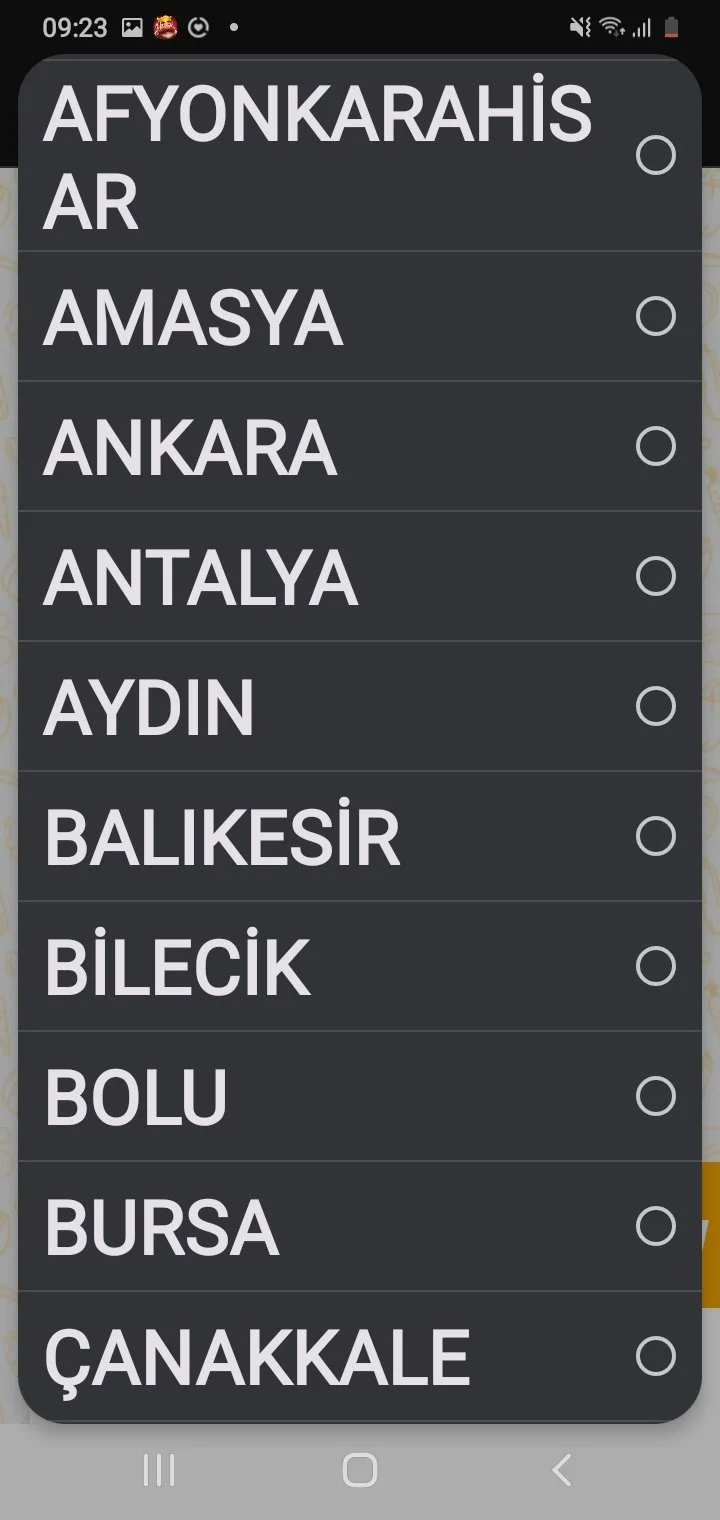The height and width of the screenshot is (1520, 720).
Task: Select BALIKESİR as the city
Action: pyautogui.click(x=360, y=837)
